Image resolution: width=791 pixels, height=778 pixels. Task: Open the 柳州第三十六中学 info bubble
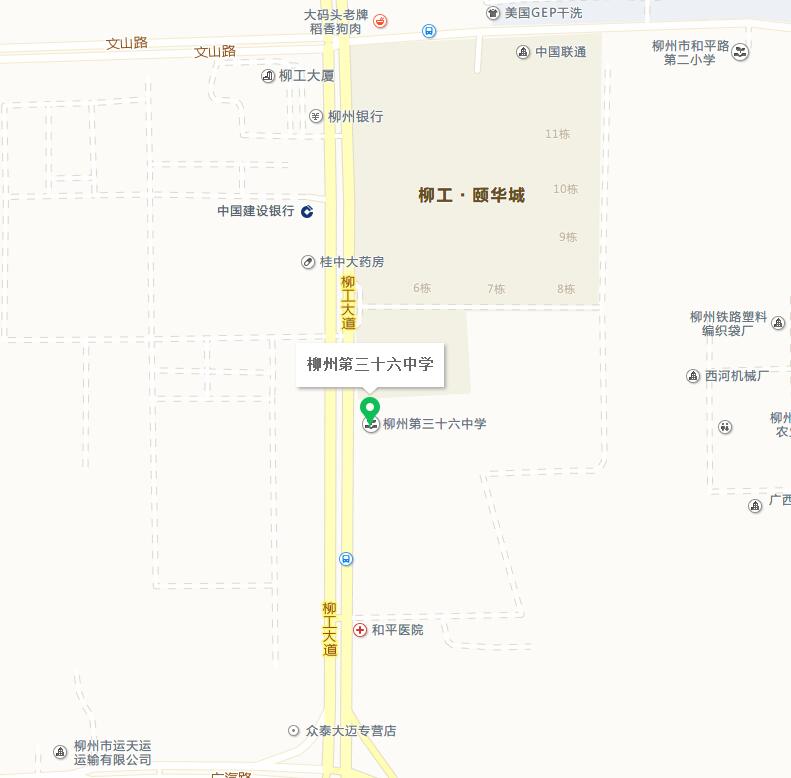370,364
